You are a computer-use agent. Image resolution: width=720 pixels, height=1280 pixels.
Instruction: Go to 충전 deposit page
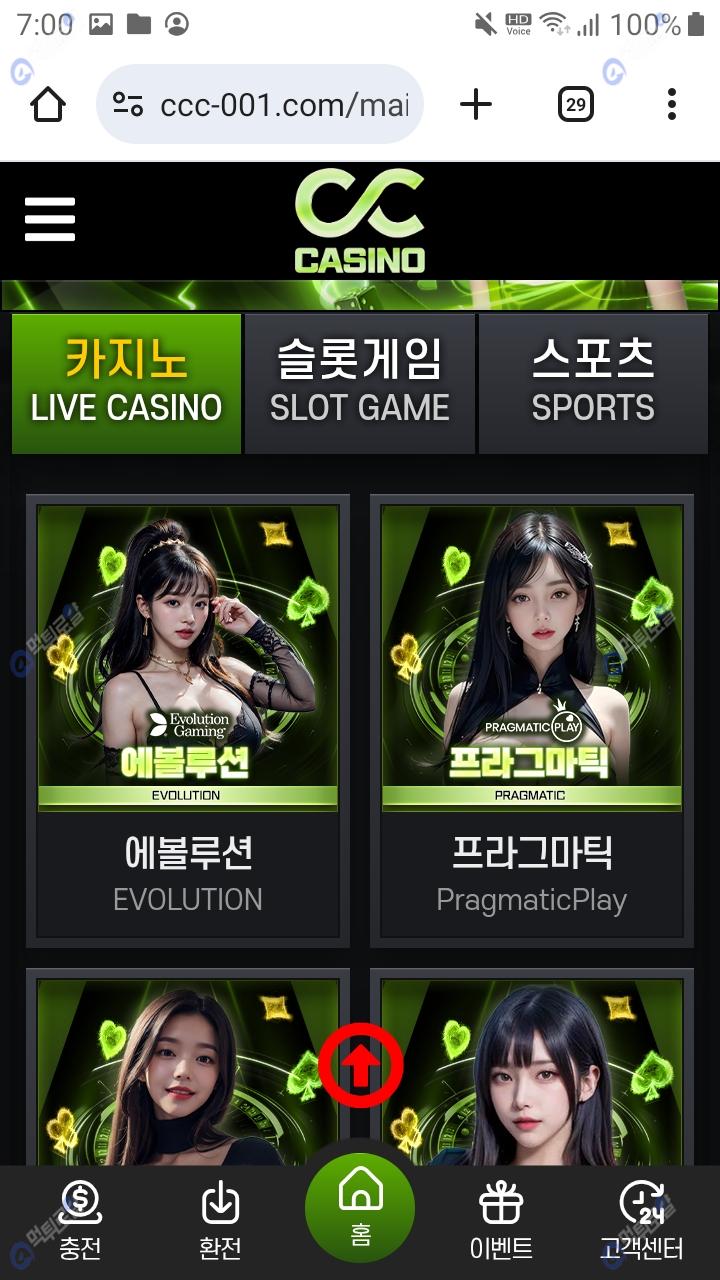coord(80,1220)
